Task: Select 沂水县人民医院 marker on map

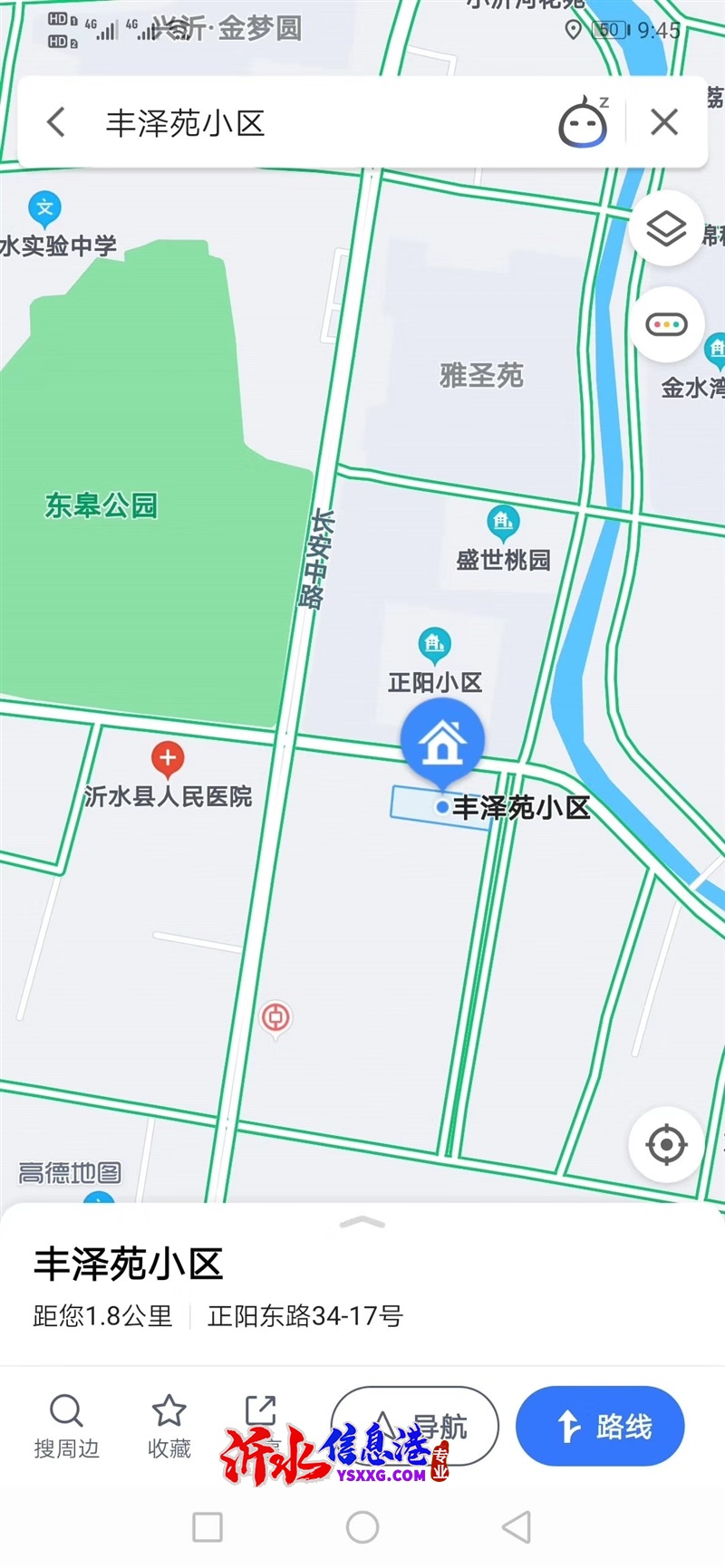Action: [168, 759]
